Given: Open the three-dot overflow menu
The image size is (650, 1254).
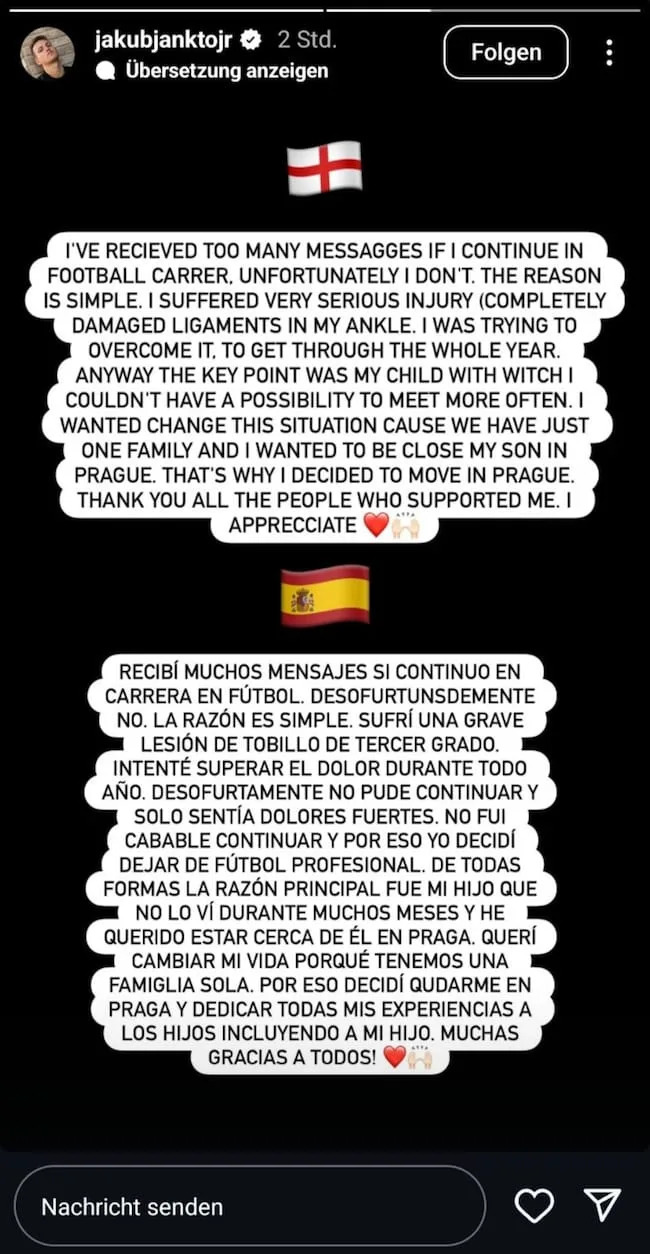Looking at the screenshot, I should pos(609,53).
